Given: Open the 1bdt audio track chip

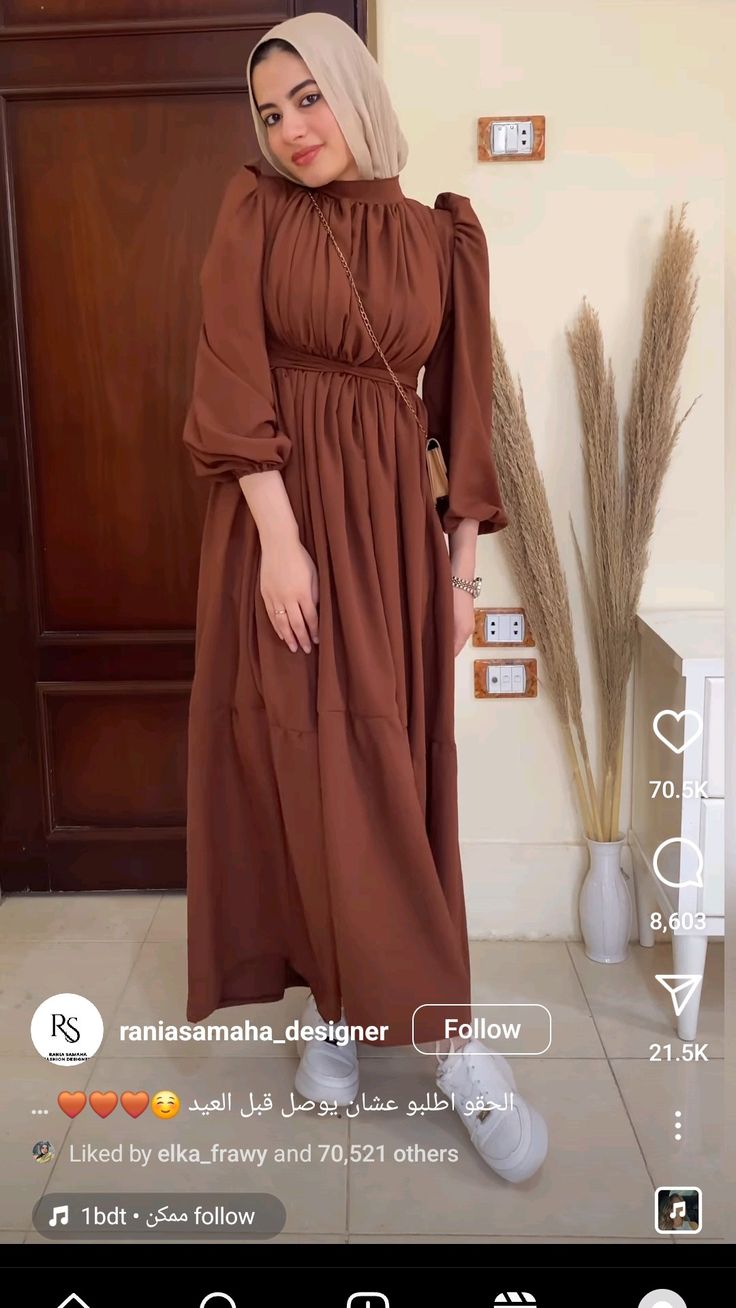Looking at the screenshot, I should [158, 1216].
